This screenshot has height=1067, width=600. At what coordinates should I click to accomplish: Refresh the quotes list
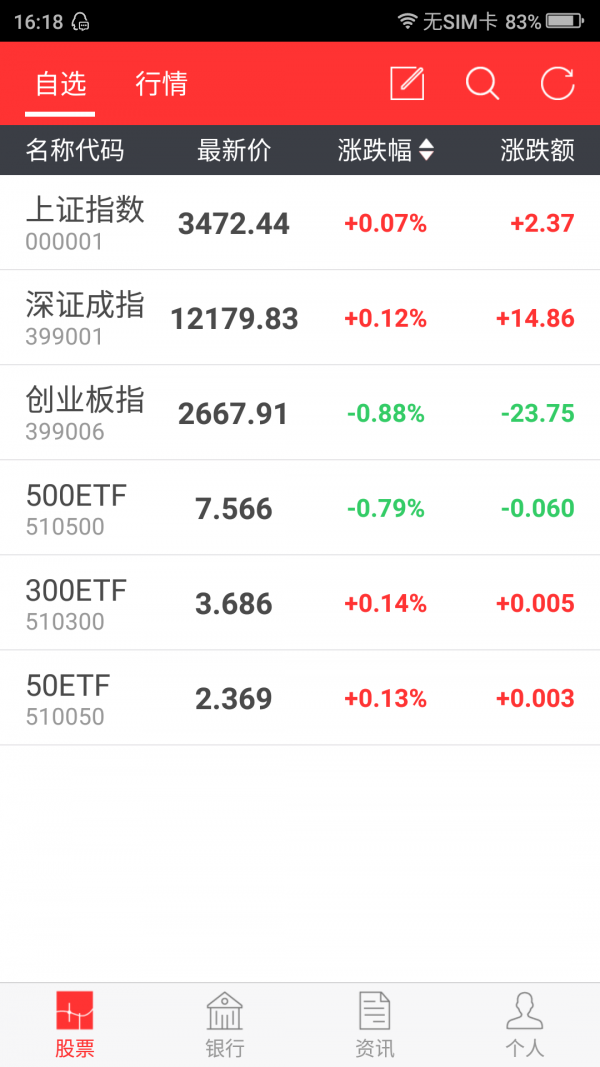[x=558, y=84]
